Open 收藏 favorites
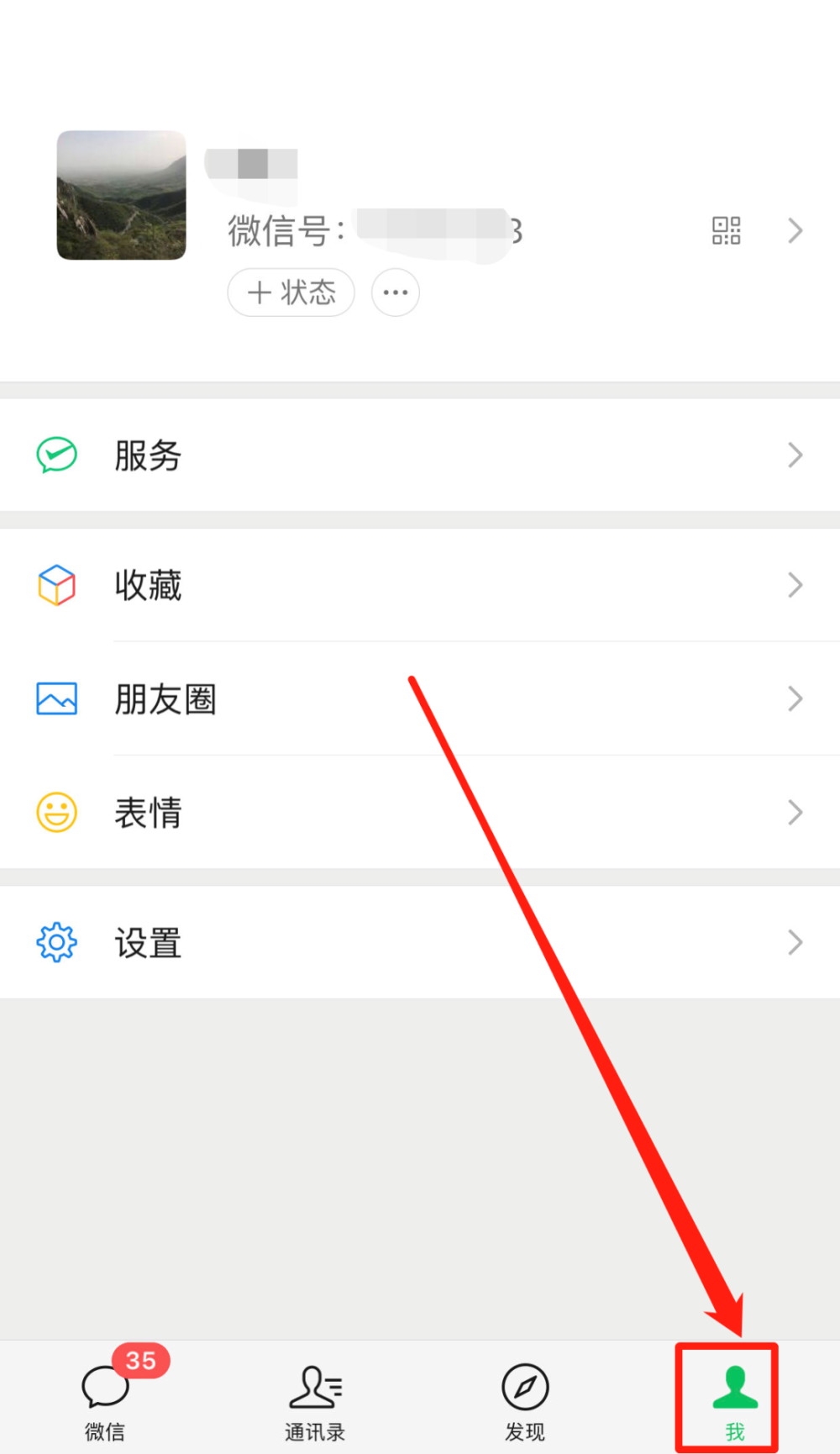The height and width of the screenshot is (1454, 840). tap(420, 585)
